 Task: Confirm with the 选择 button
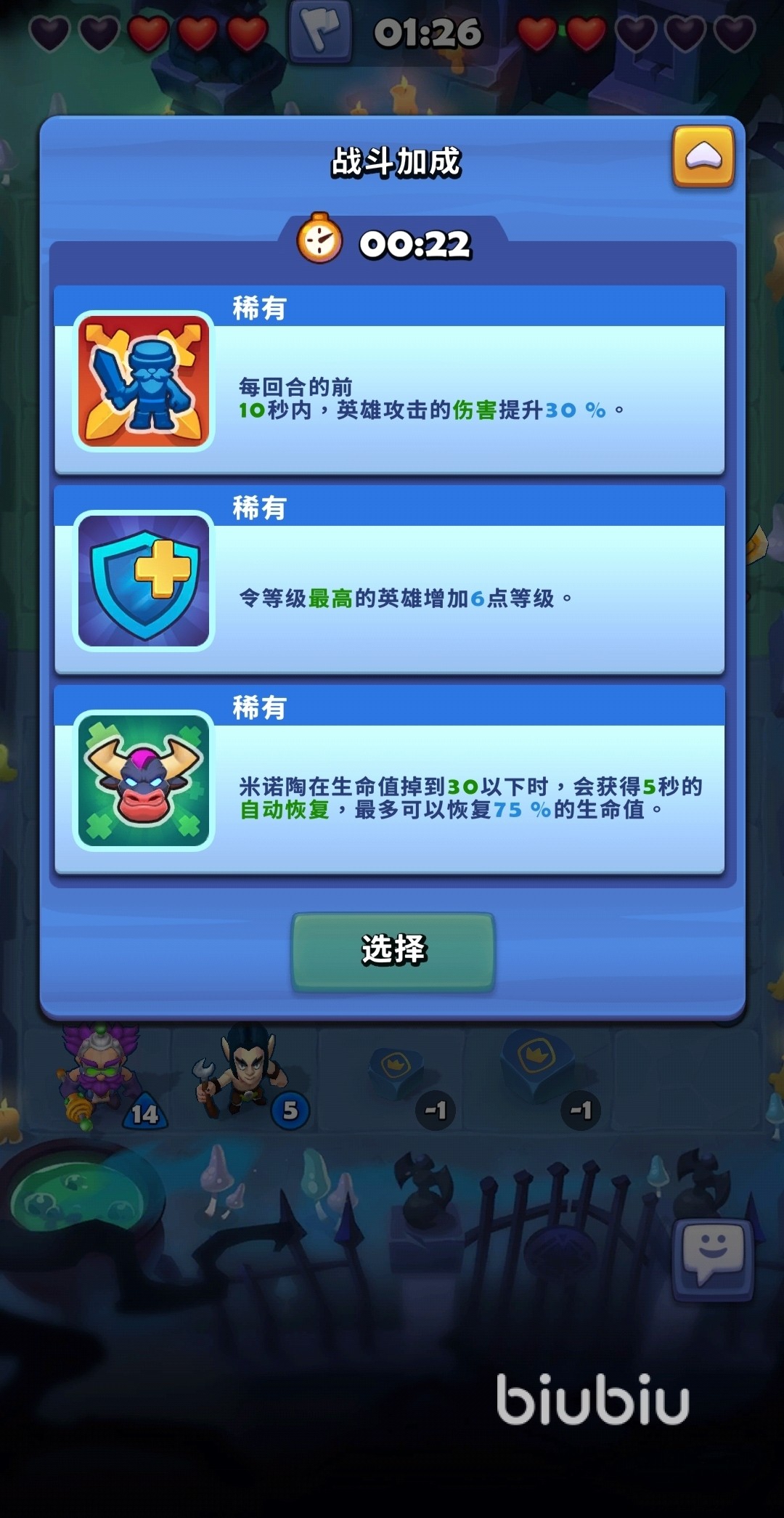coord(393,951)
